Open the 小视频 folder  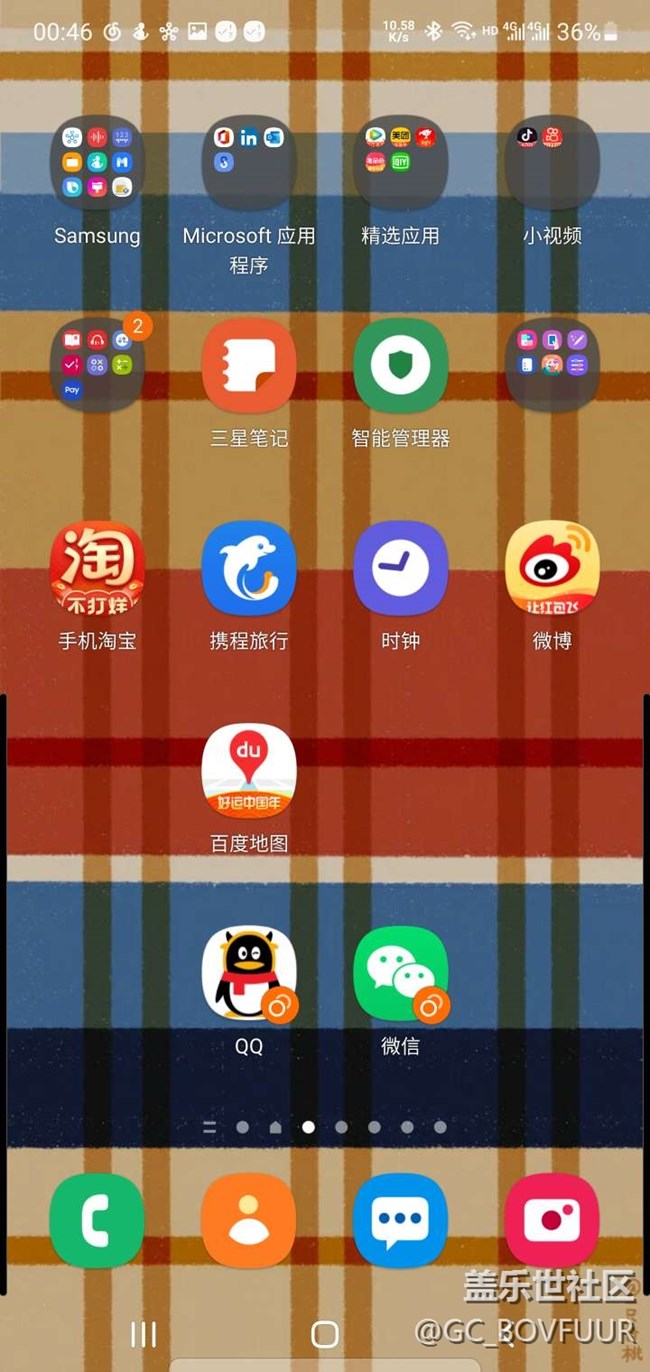[552, 163]
